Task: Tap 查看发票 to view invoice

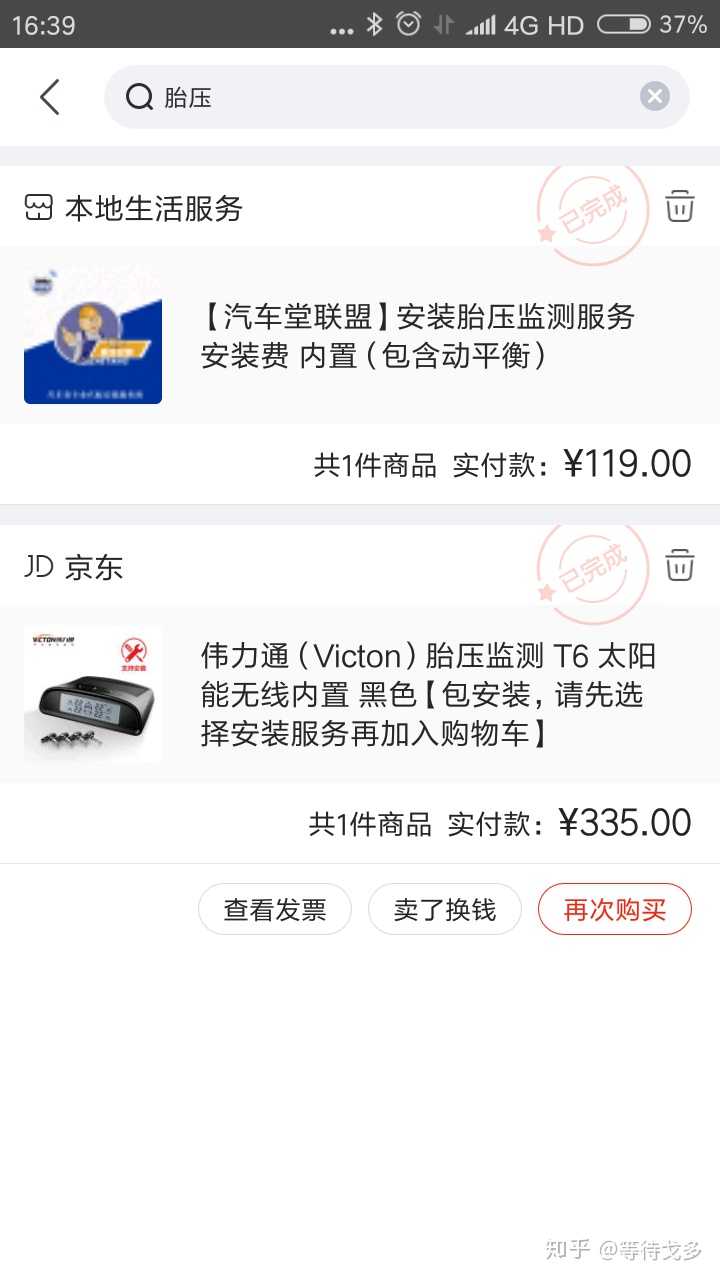Action: click(x=275, y=910)
